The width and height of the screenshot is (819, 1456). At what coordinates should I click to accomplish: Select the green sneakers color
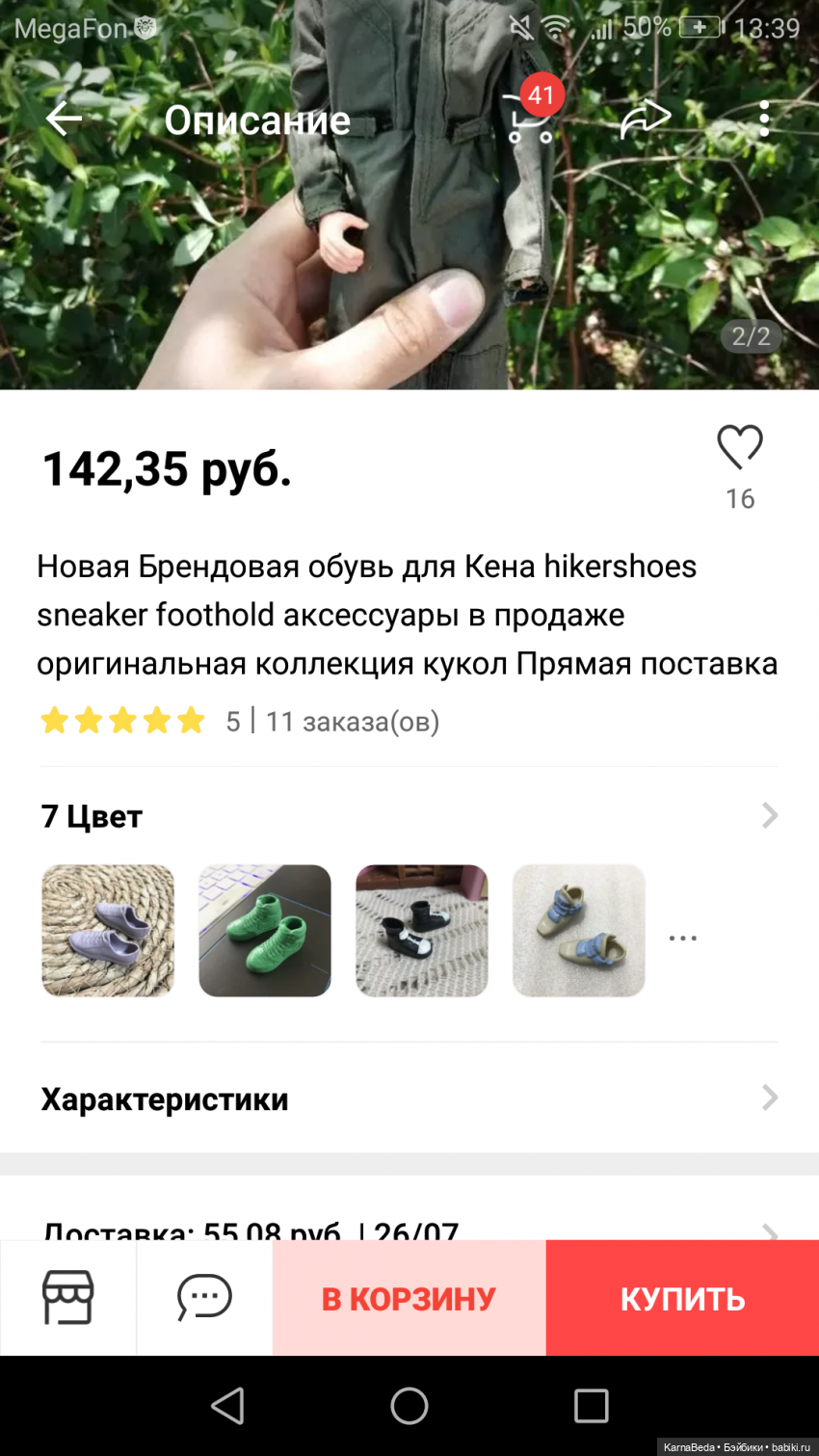tap(265, 931)
